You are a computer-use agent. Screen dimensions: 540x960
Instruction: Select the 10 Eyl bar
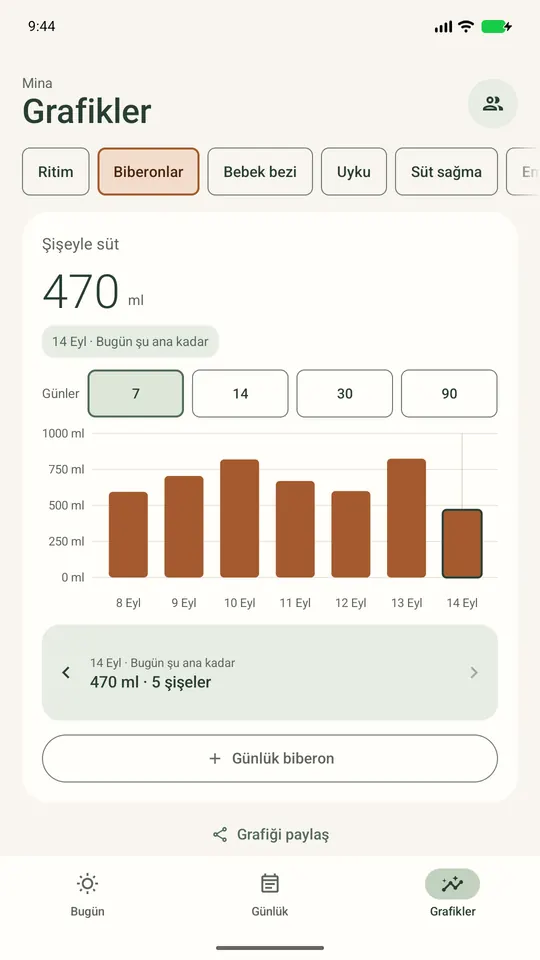[239, 519]
